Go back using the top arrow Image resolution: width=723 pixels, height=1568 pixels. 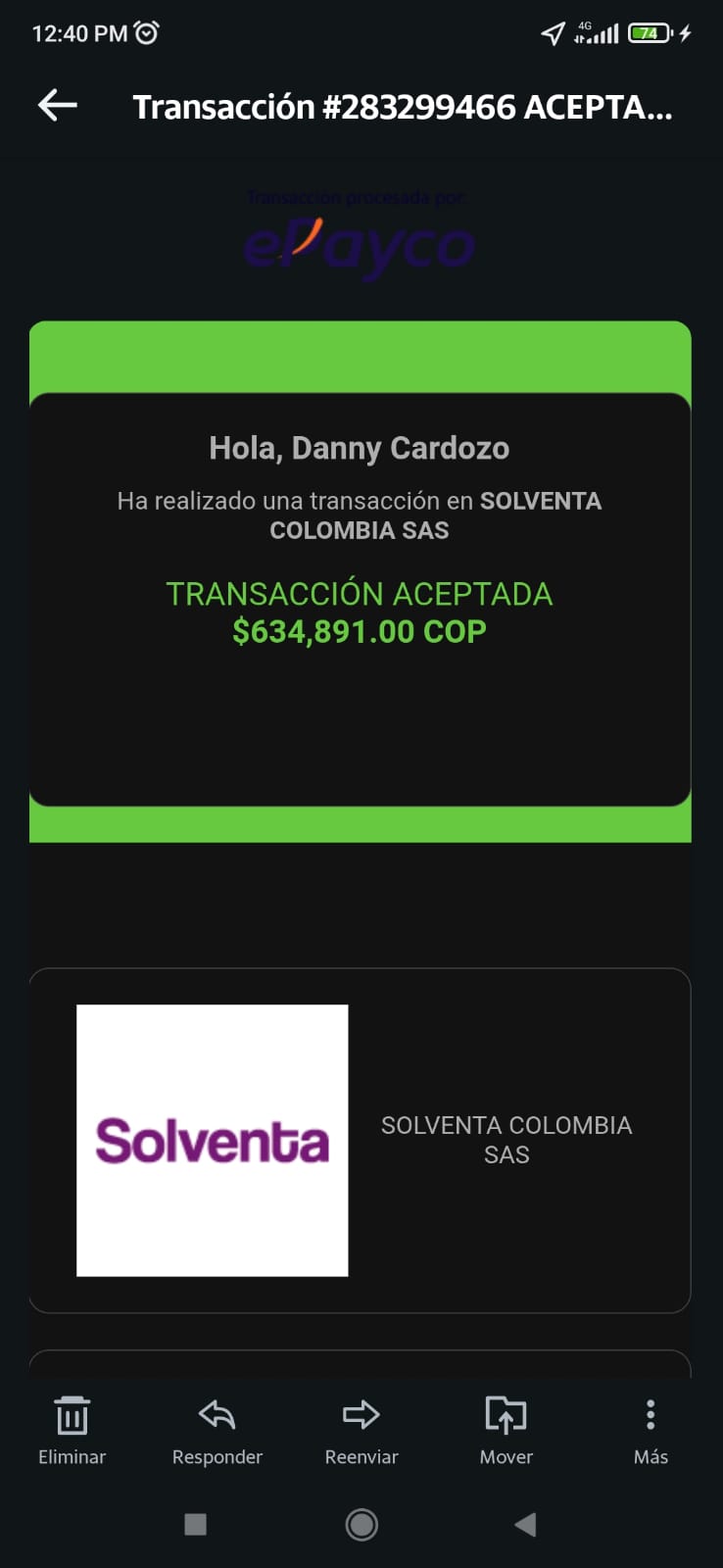tap(58, 106)
